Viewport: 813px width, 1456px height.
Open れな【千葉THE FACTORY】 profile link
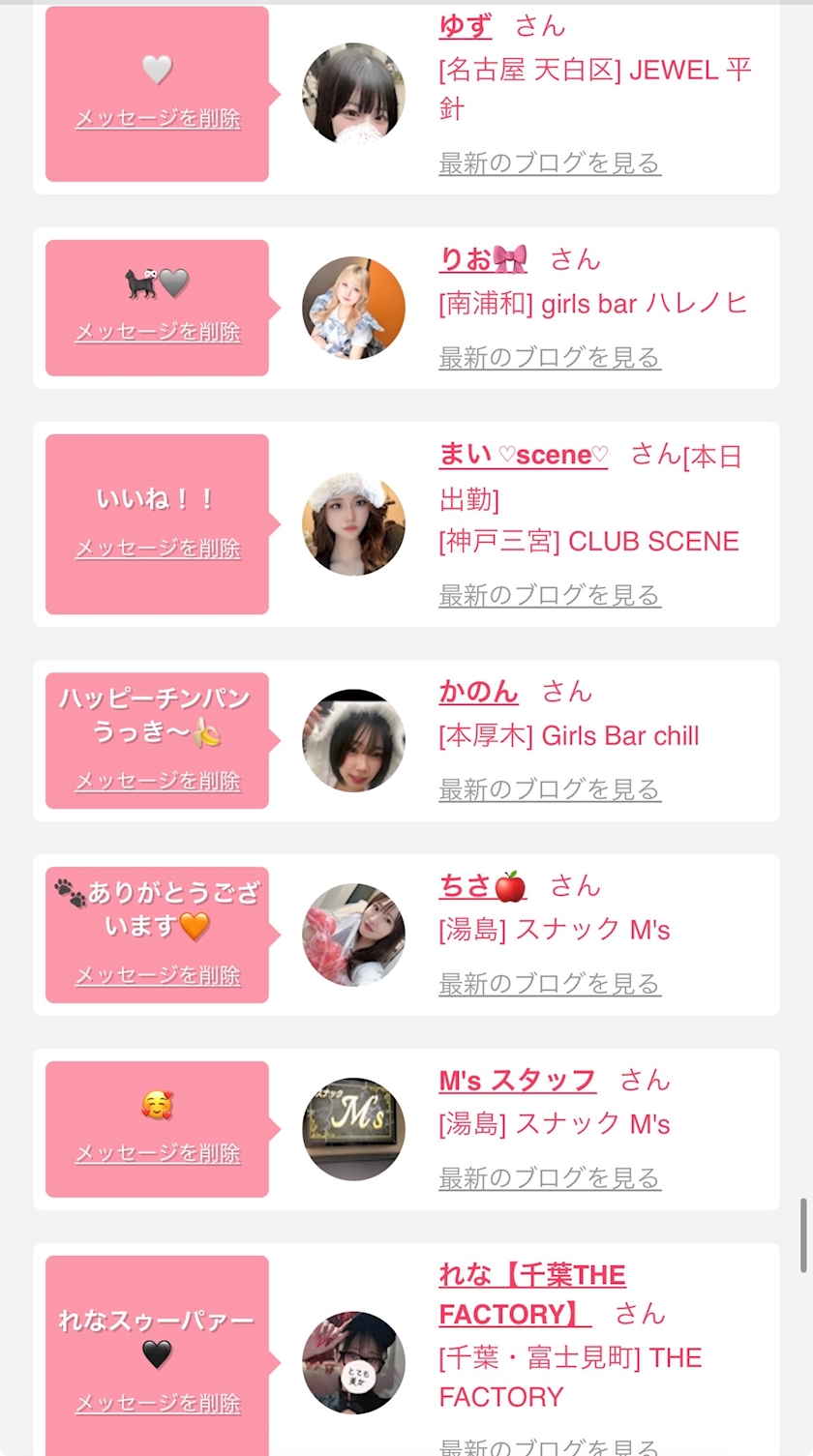pos(531,1294)
